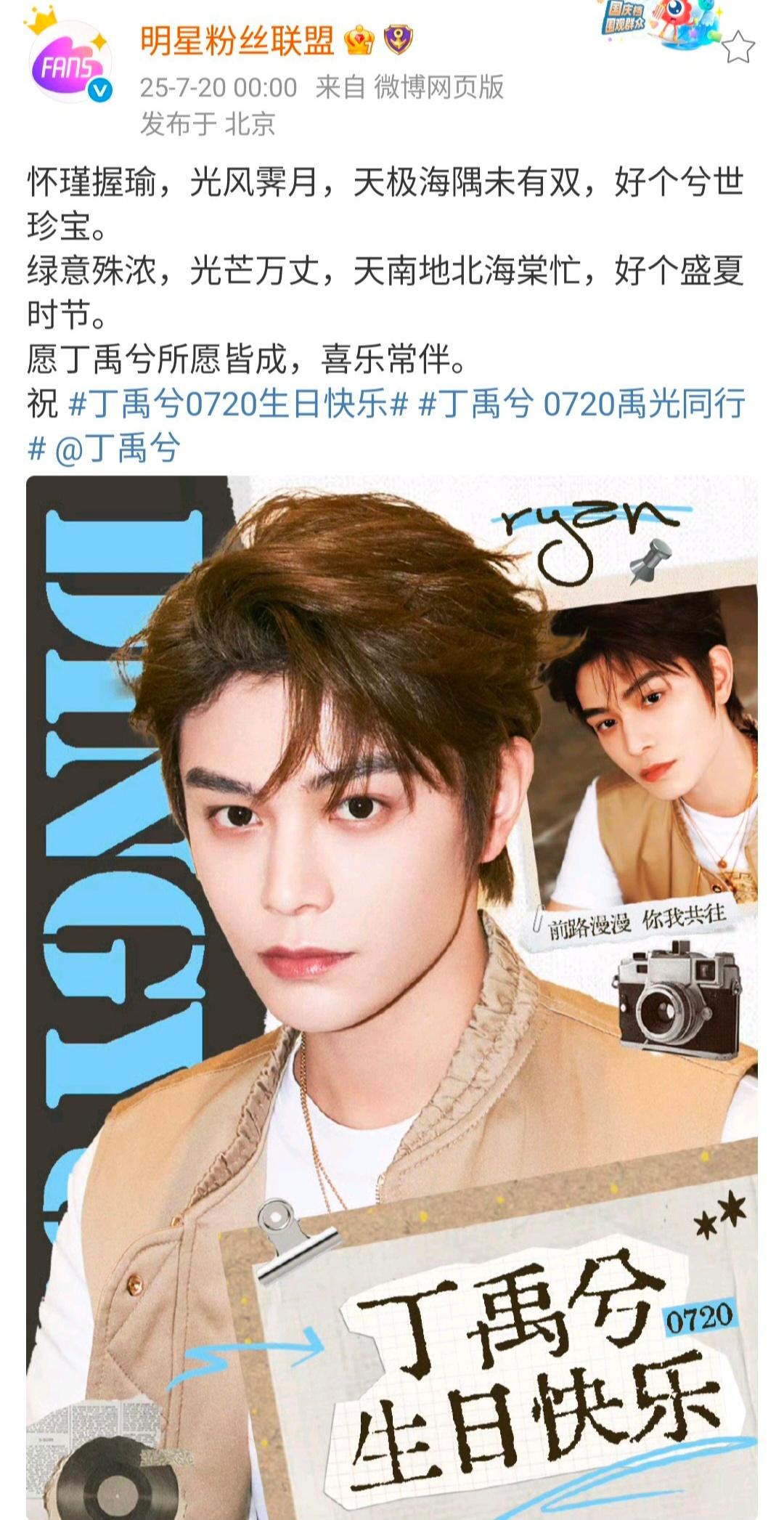Open 明星粉丝联盟 profile avatar
The height and width of the screenshot is (1520, 784).
click(70, 63)
